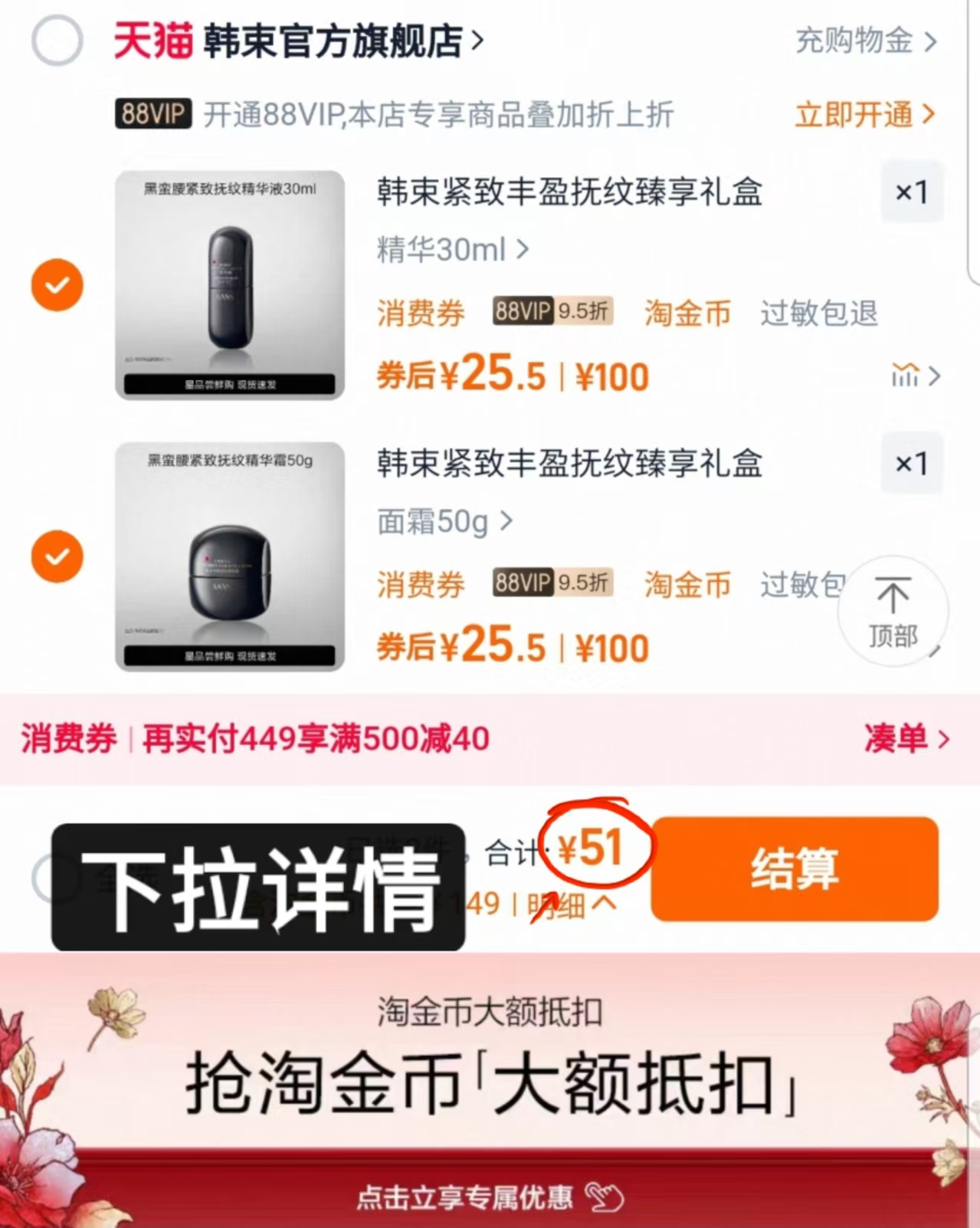
Task: Tap the 顶部 back-to-top button
Action: pyautogui.click(x=893, y=611)
